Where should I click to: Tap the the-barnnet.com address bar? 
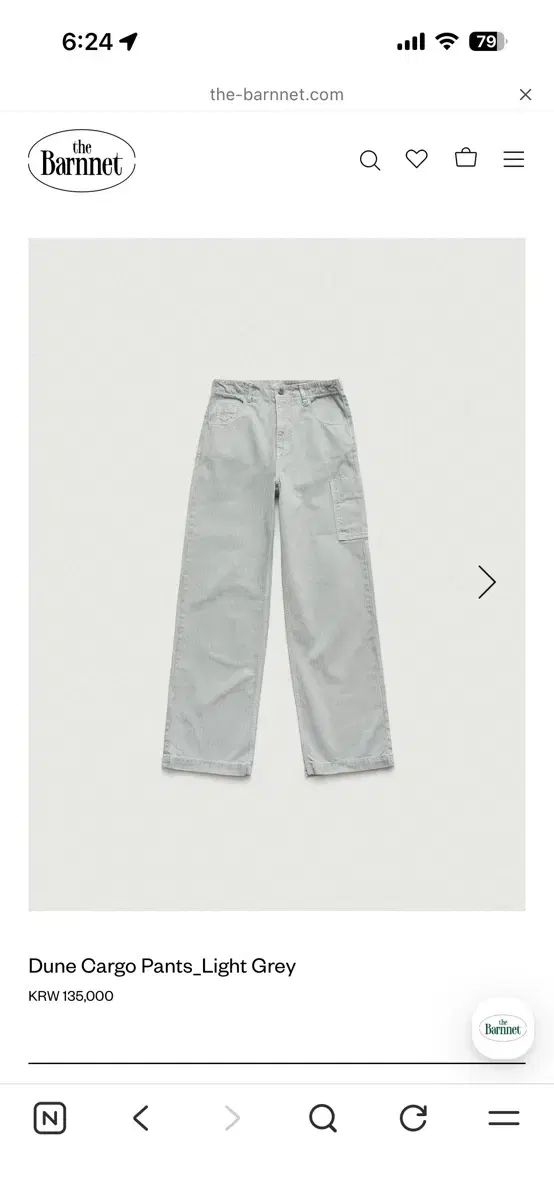(x=277, y=94)
